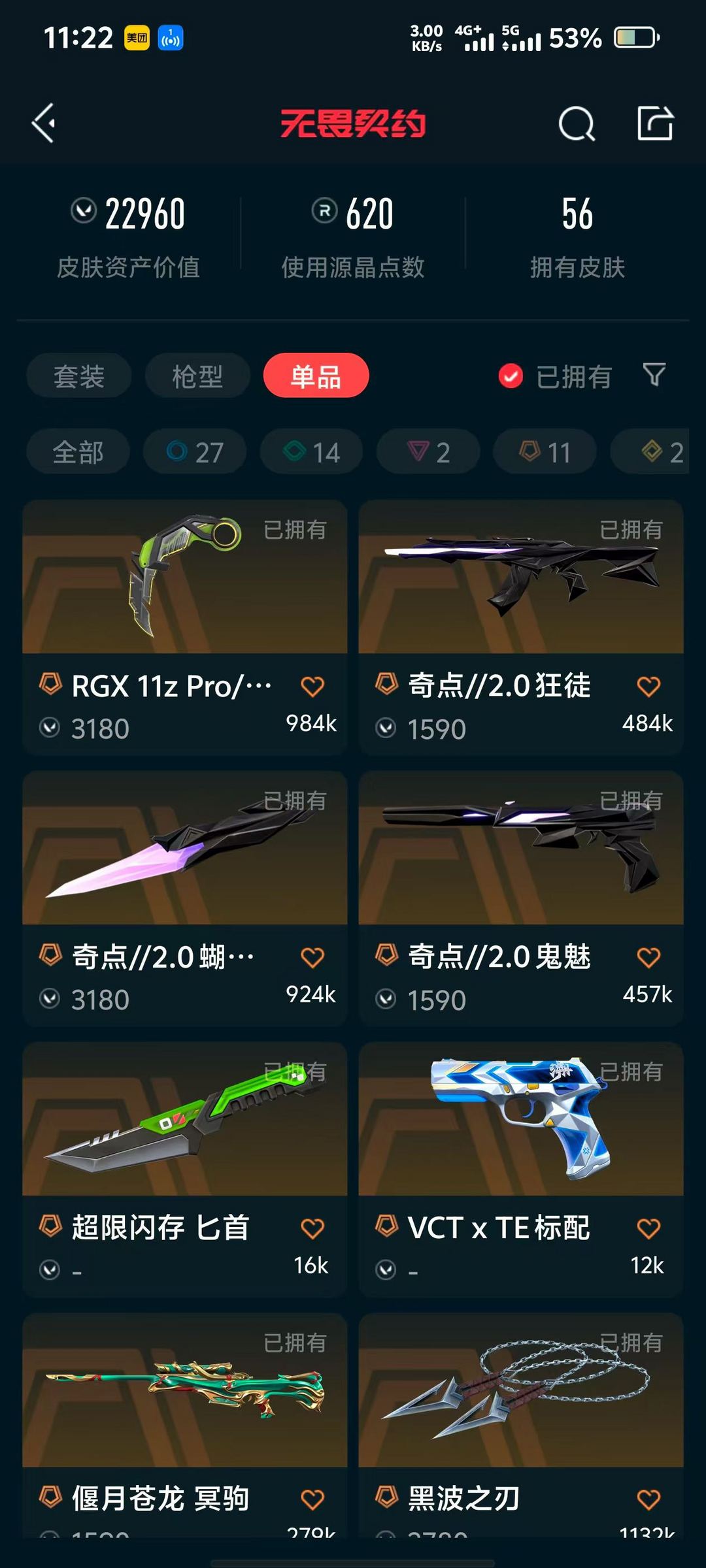Image resolution: width=706 pixels, height=1568 pixels.
Task: Open the 黑波之刃 skin card
Action: click(x=520, y=1398)
